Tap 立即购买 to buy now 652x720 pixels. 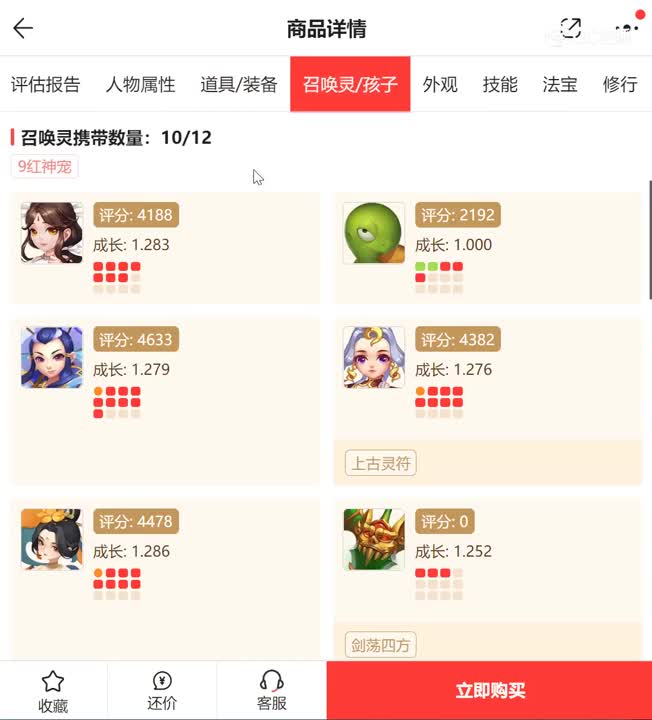(489, 691)
